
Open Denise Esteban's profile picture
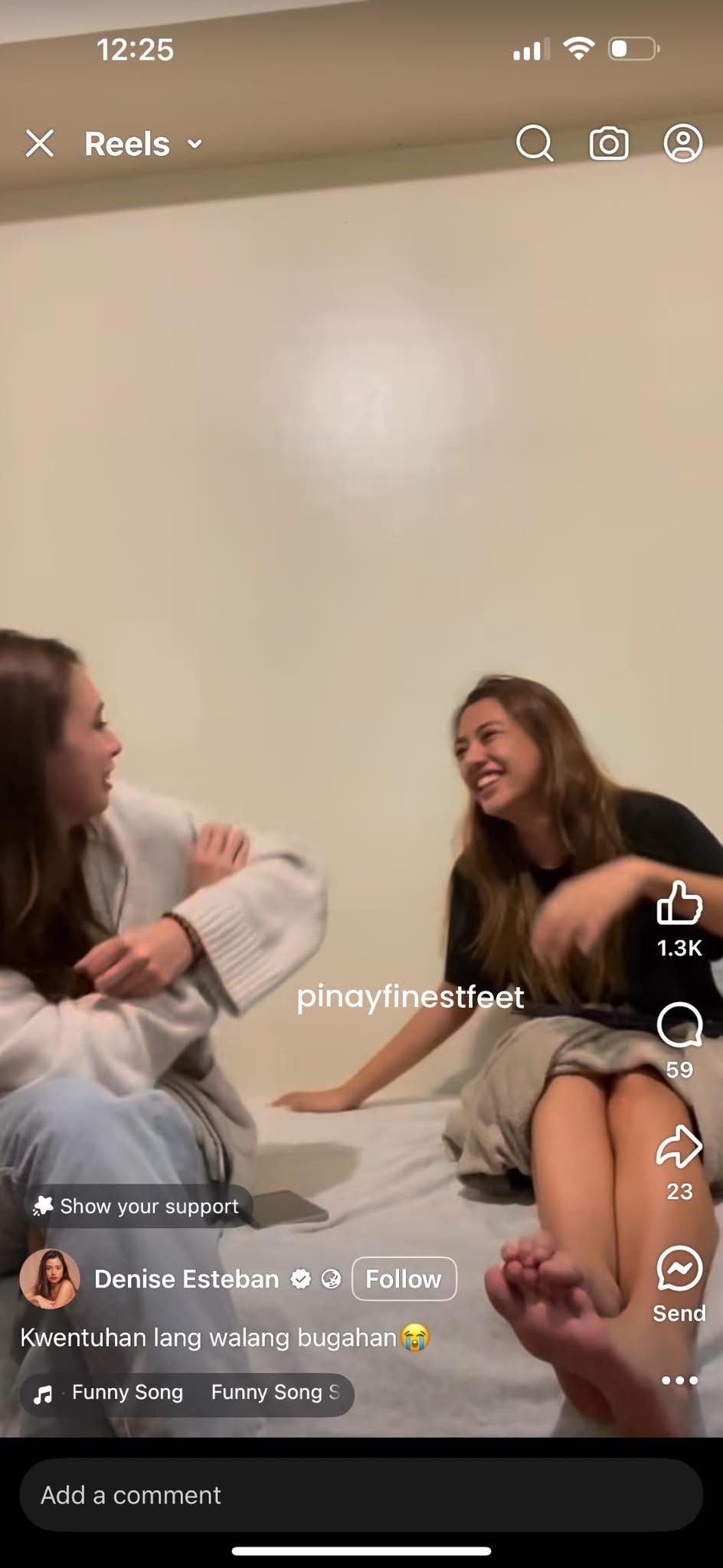click(50, 1279)
